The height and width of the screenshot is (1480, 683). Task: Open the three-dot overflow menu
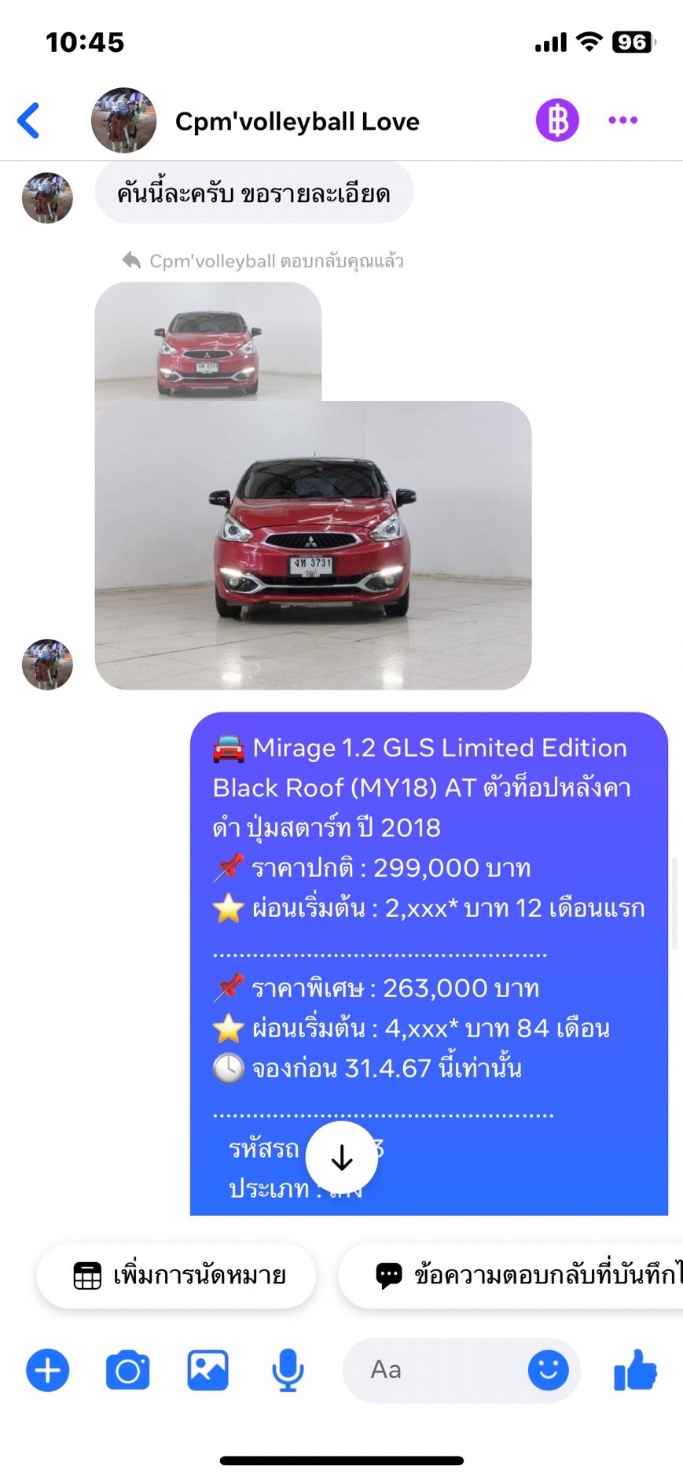pyautogui.click(x=623, y=121)
